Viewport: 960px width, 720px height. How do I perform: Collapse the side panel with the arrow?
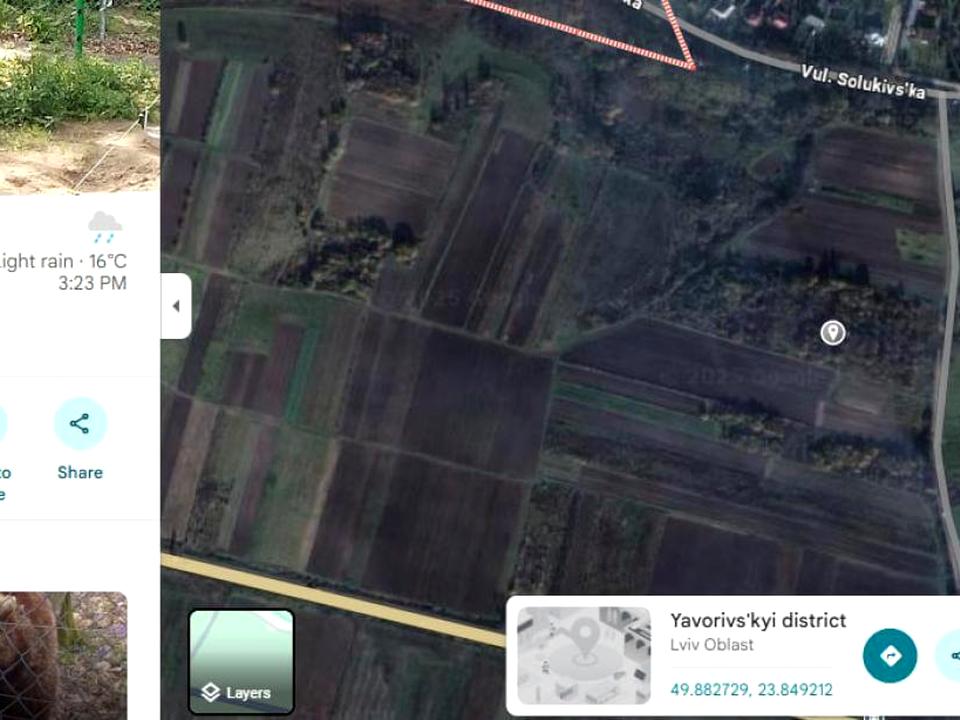(x=176, y=306)
